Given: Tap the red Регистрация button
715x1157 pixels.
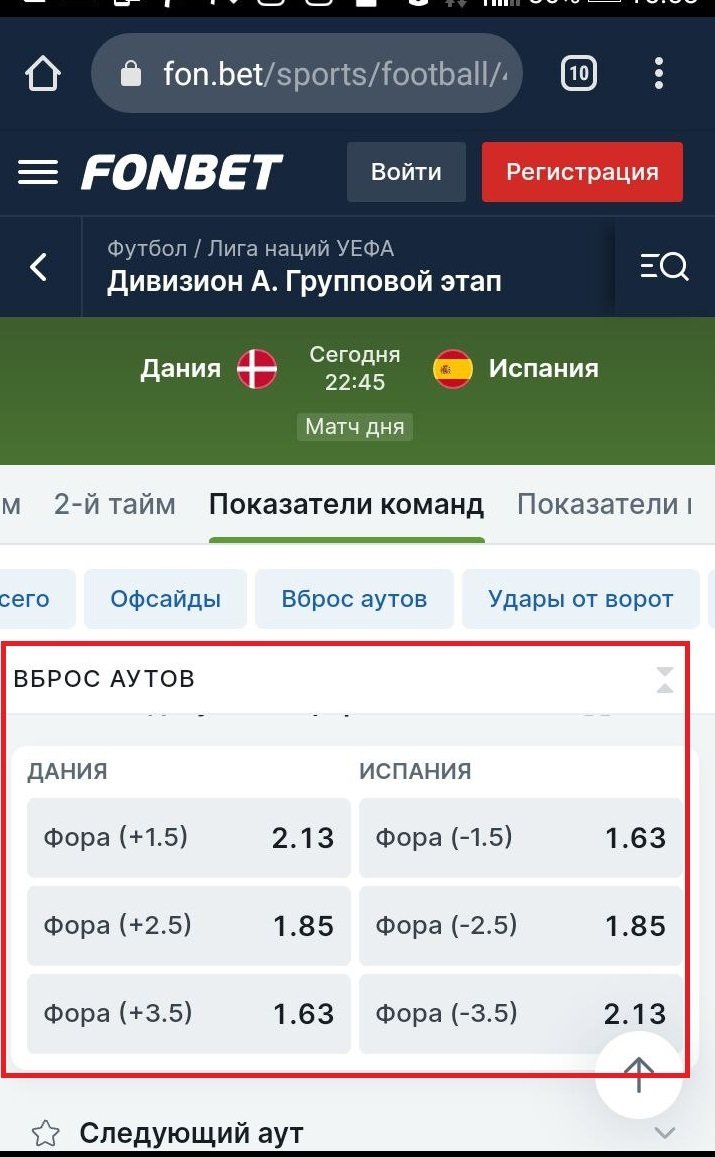Looking at the screenshot, I should (582, 172).
